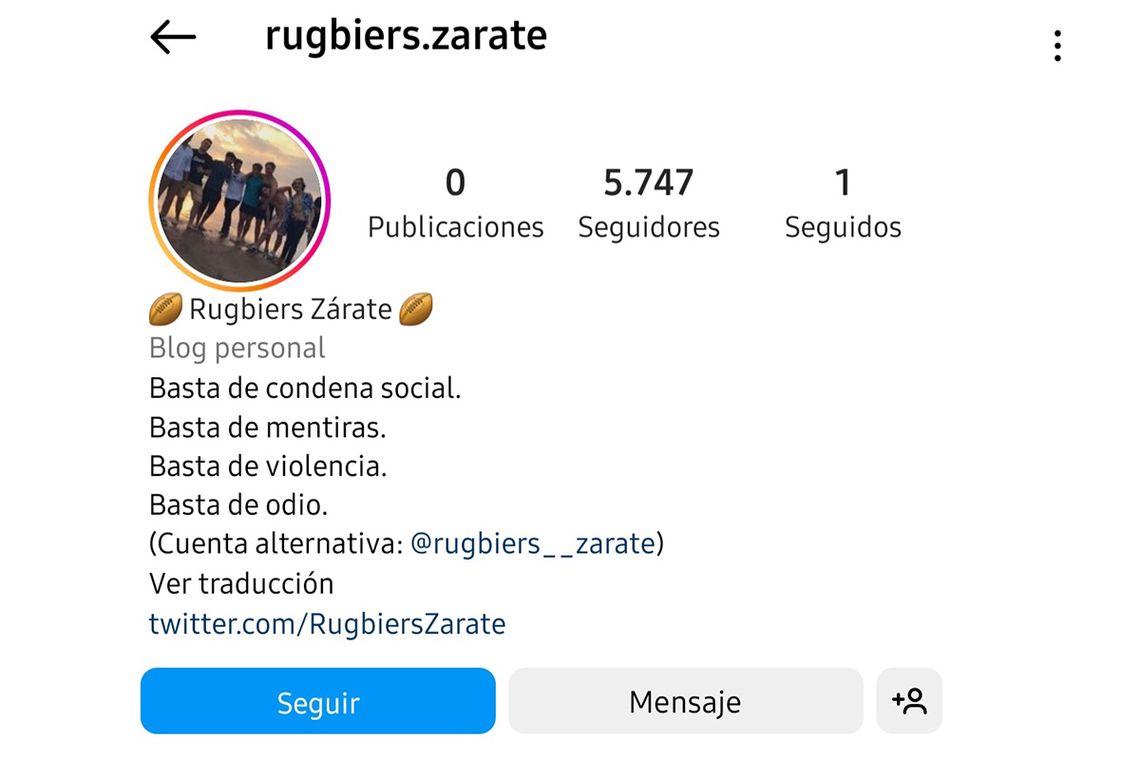Image resolution: width=1140 pixels, height=760 pixels.
Task: Show suggested accounts with add-person icon
Action: coord(909,702)
